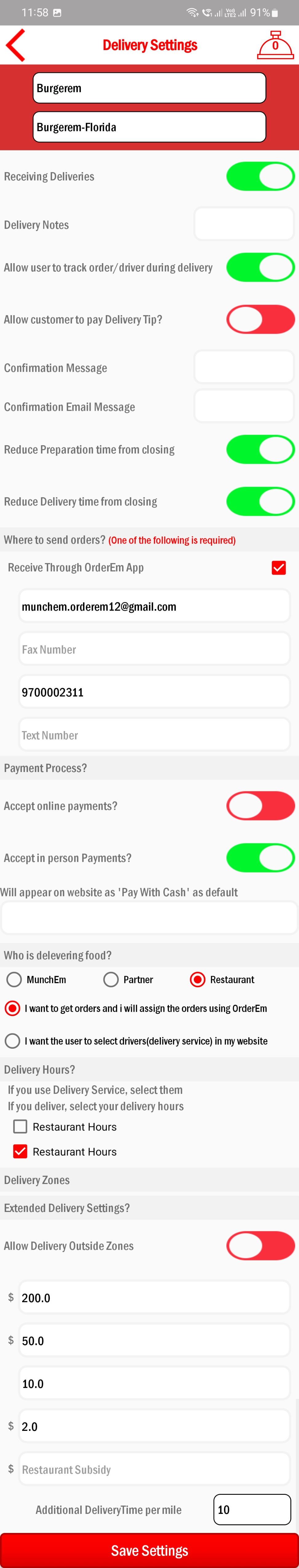
Task: Select user chooses drivers in my website
Action: click(x=13, y=1041)
